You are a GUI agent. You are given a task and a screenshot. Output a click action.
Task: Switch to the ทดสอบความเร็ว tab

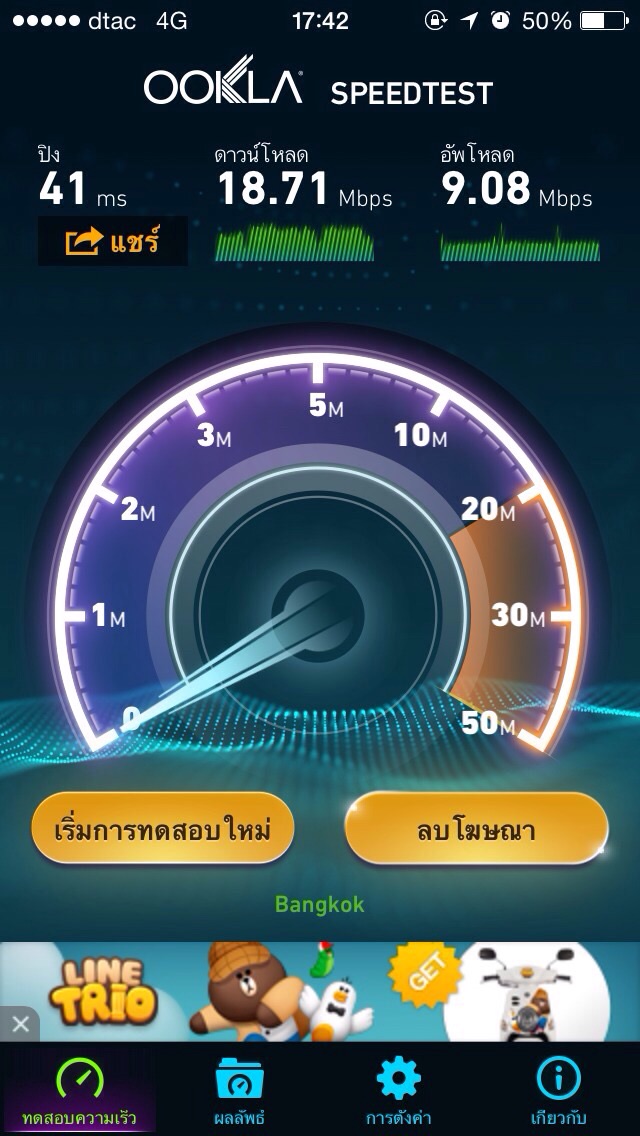pos(79,1089)
